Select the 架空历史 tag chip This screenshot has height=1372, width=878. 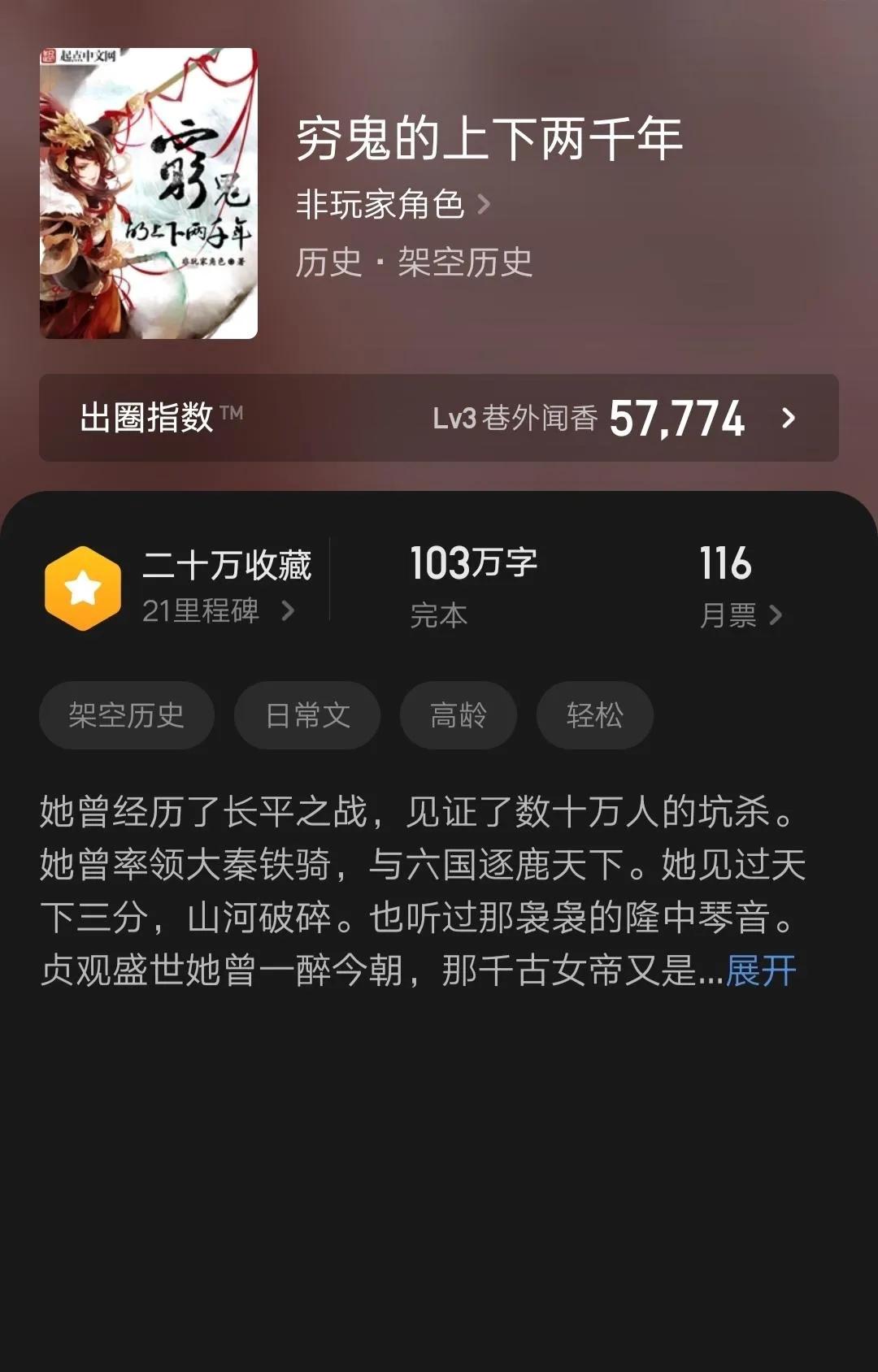127,715
